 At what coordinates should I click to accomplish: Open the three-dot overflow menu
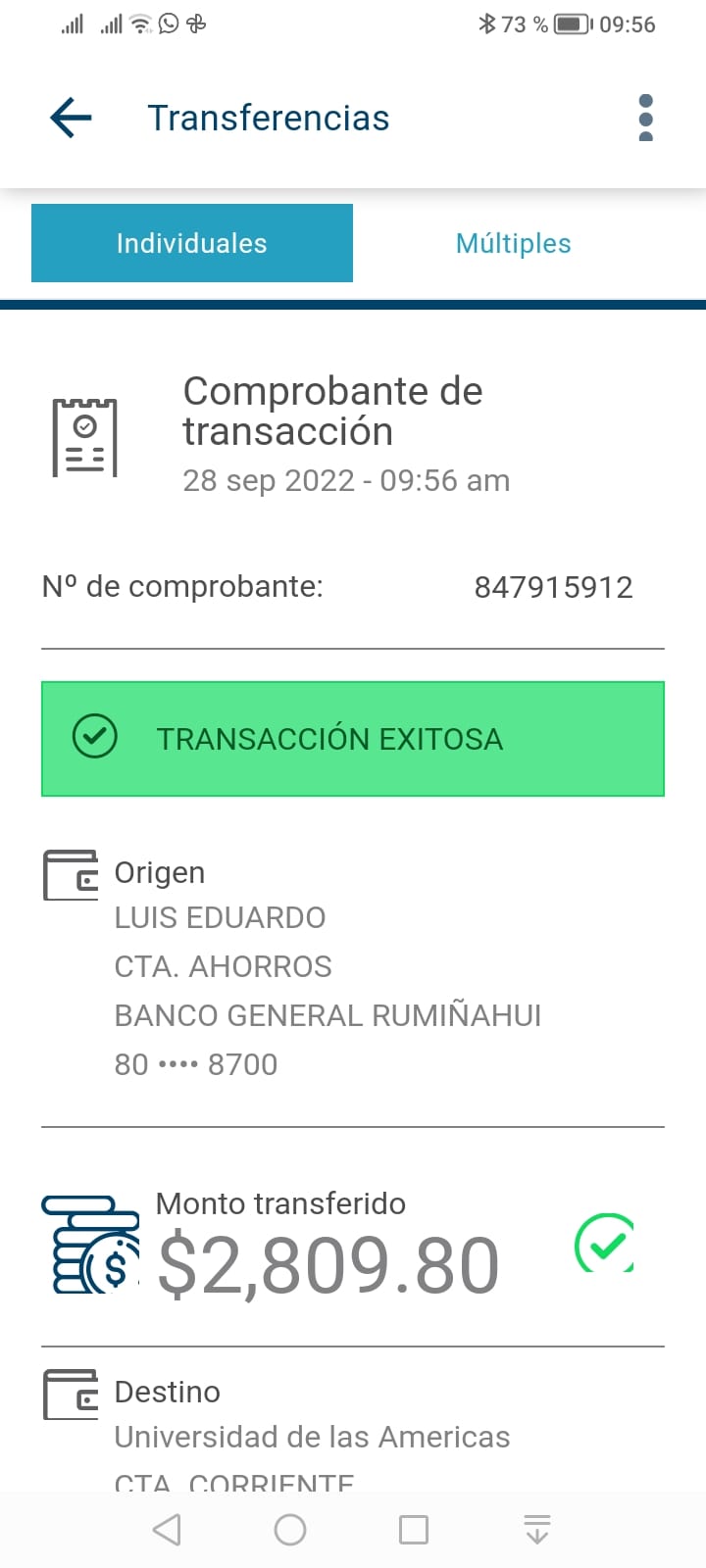pyautogui.click(x=645, y=118)
